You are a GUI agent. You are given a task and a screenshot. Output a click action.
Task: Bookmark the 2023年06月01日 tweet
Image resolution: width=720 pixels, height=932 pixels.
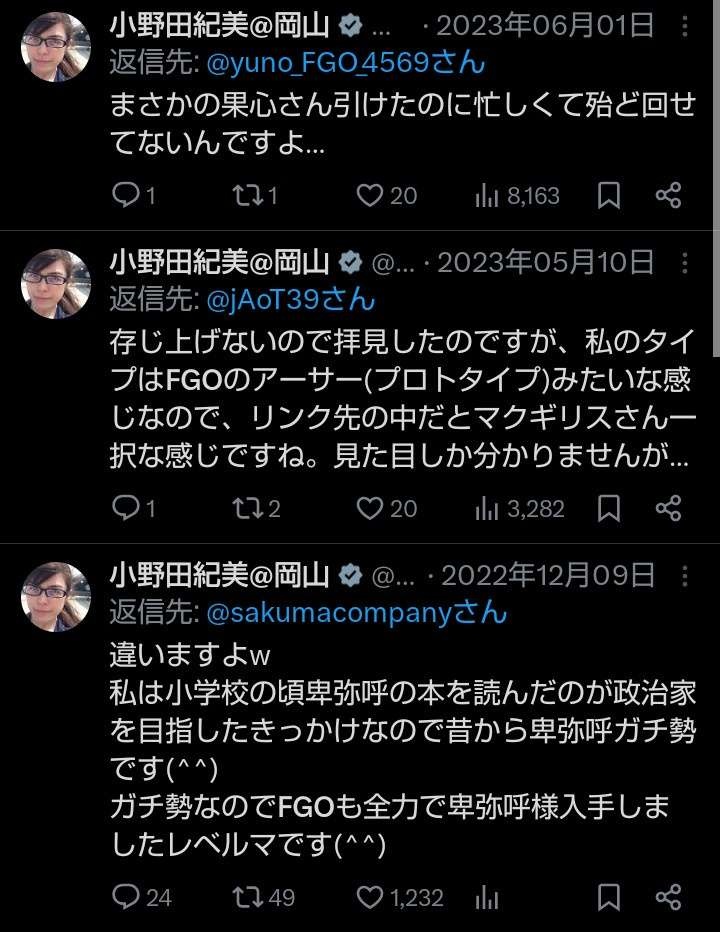point(608,195)
